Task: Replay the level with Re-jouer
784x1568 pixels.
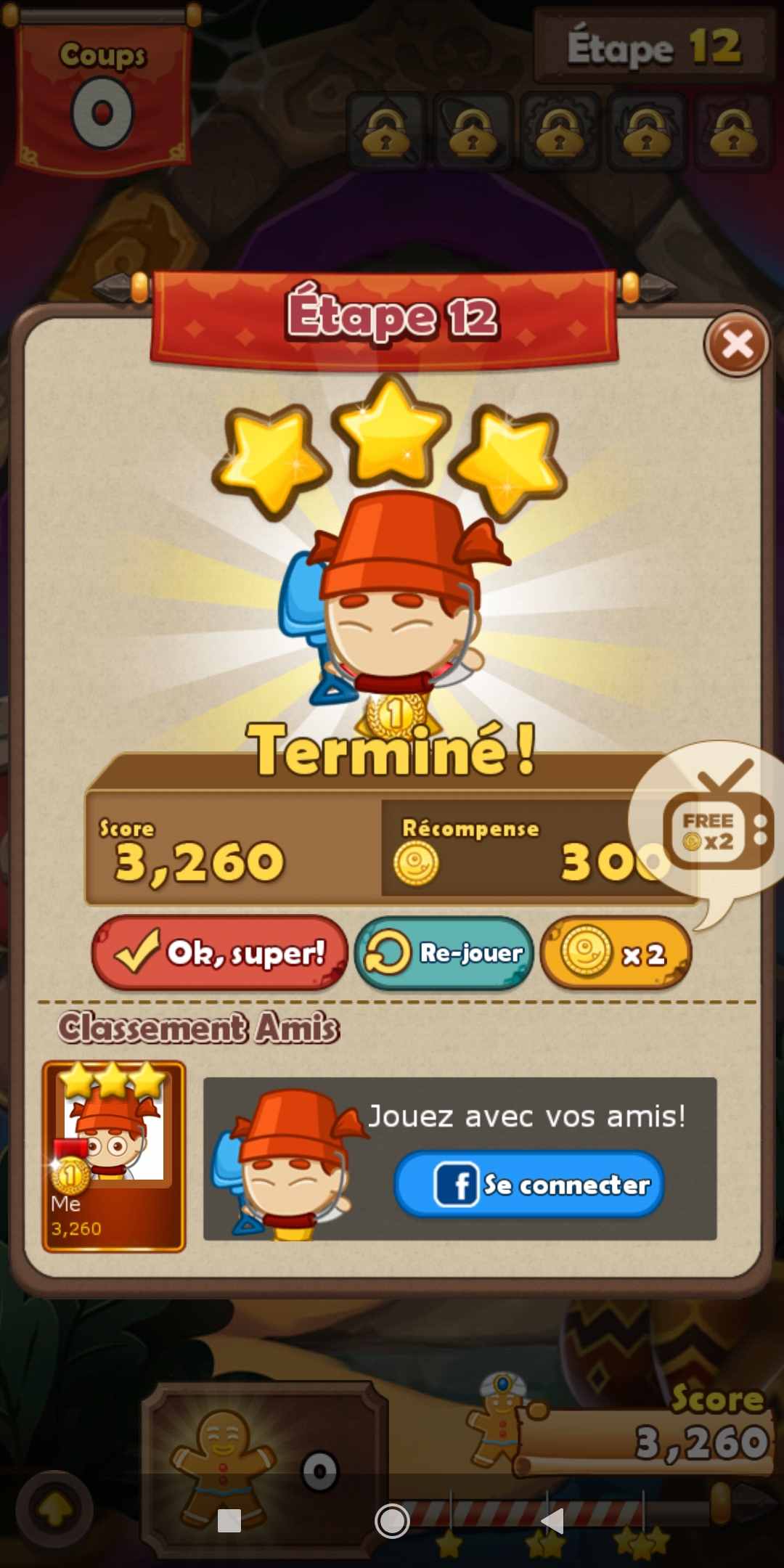Action: tap(444, 952)
